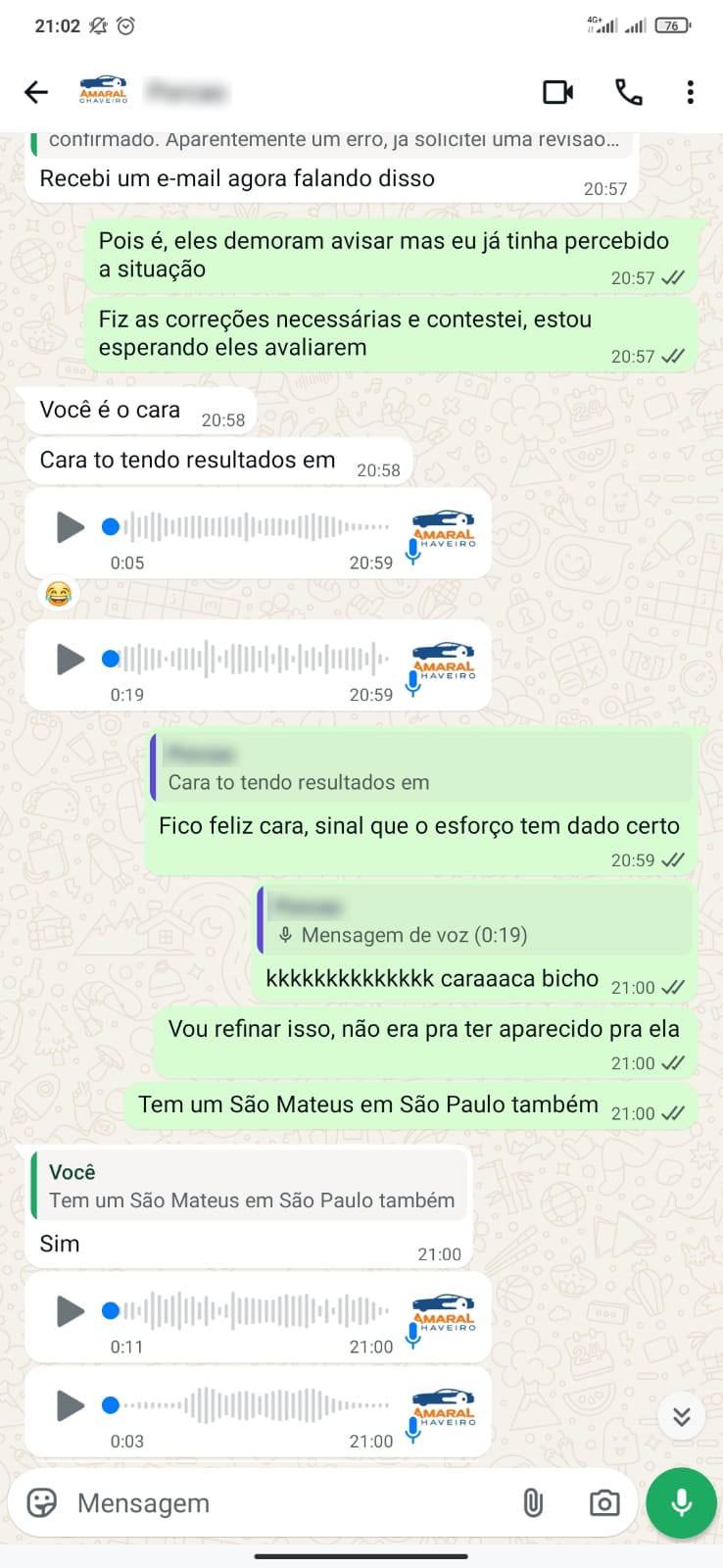Play the 0:03 voice message
This screenshot has width=723, height=1568.
click(69, 1406)
